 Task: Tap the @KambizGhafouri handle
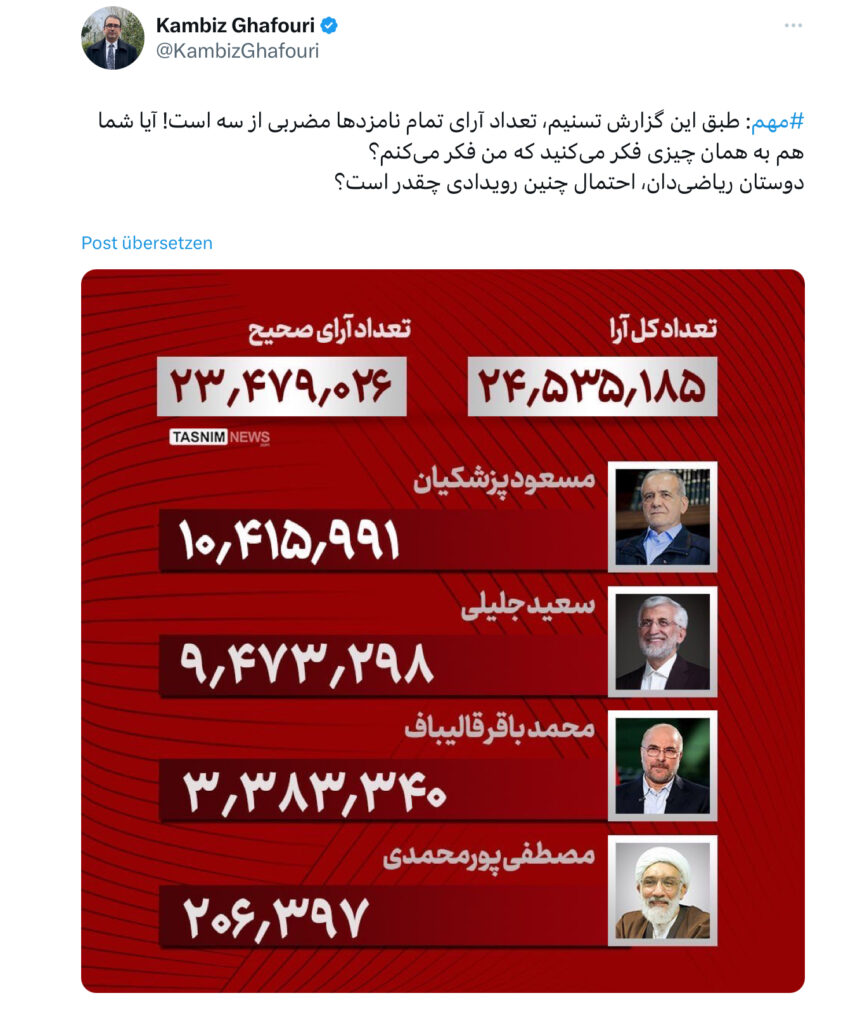pos(237,51)
